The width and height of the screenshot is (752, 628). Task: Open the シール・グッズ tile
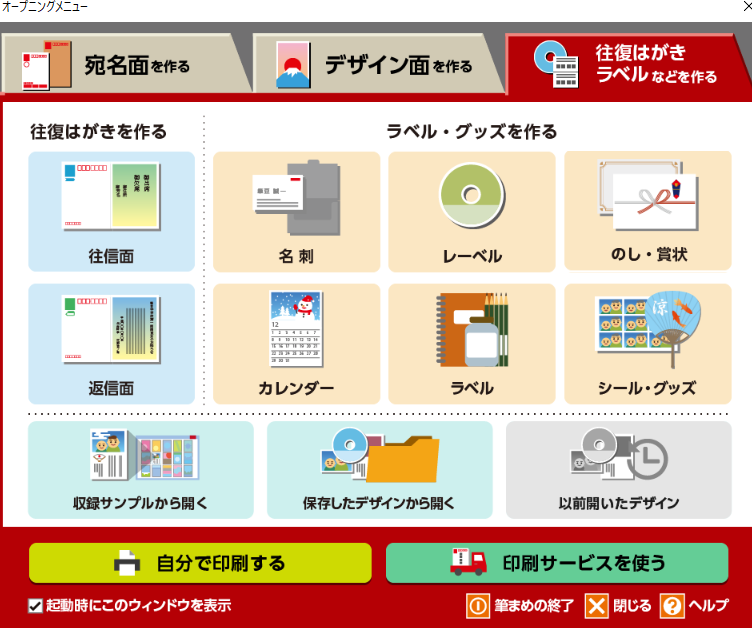pos(648,344)
